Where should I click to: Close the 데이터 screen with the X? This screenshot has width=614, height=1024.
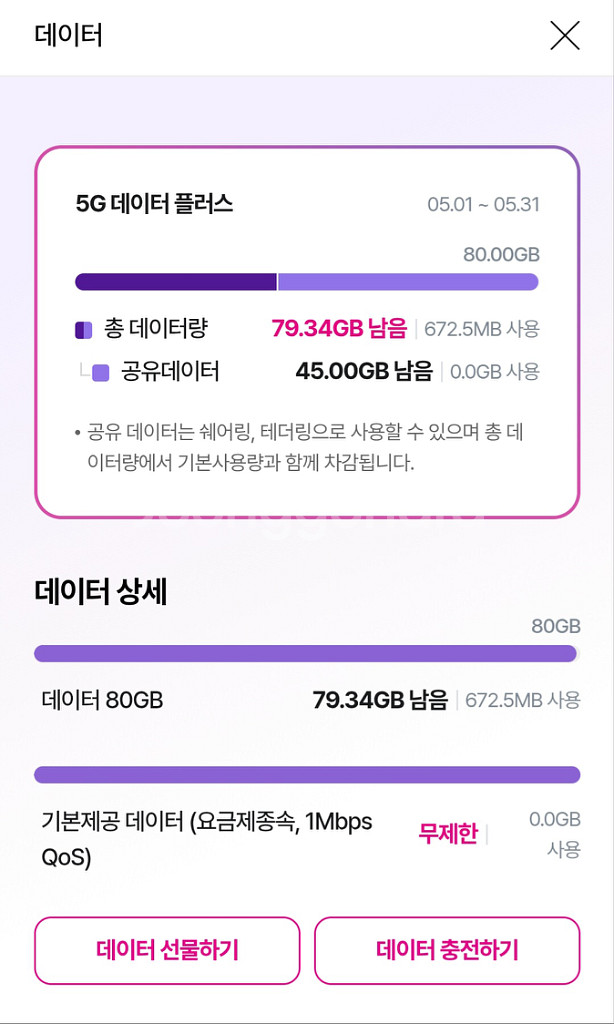(x=565, y=36)
